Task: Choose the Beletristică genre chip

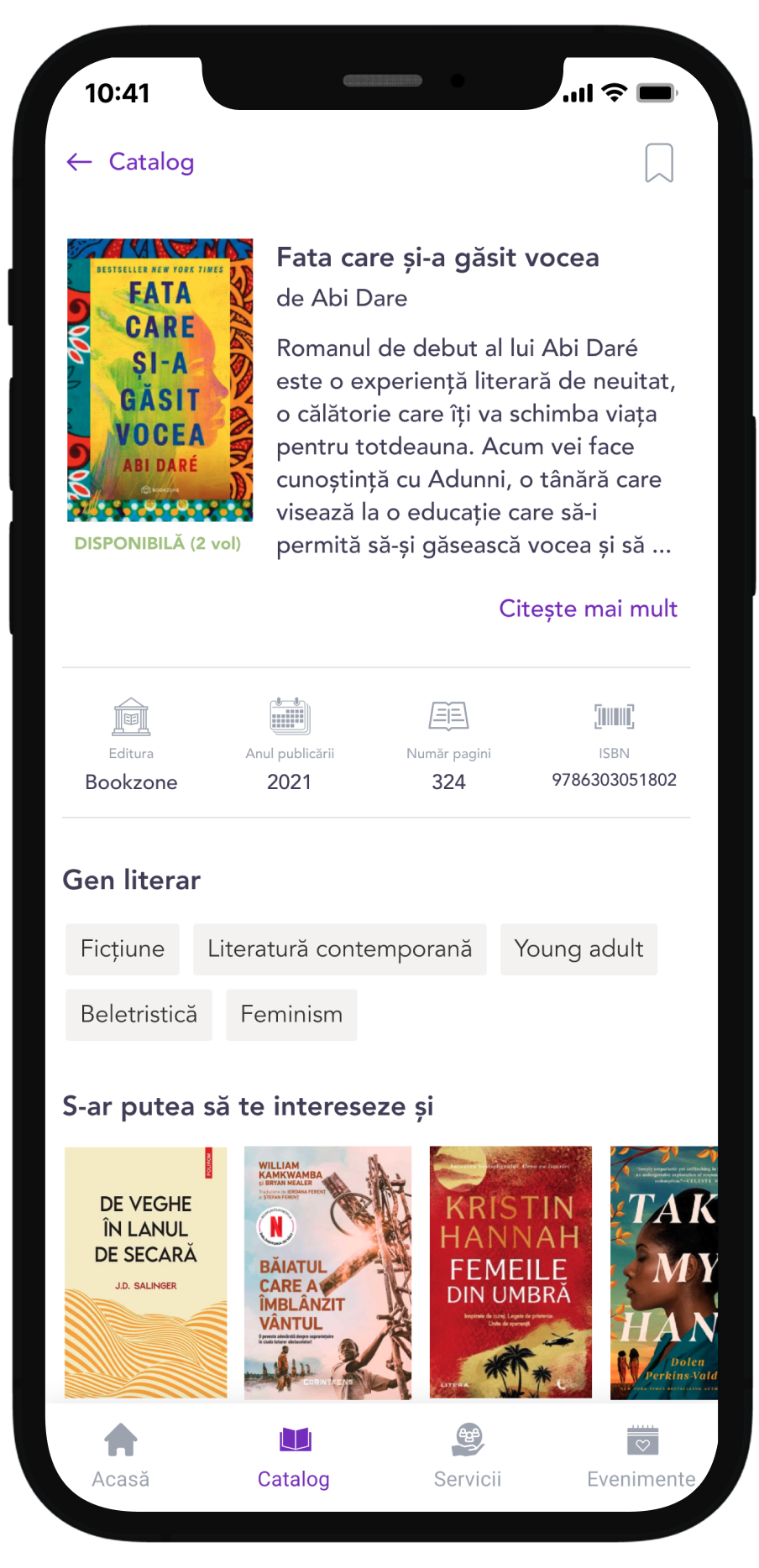Action: coord(139,1015)
